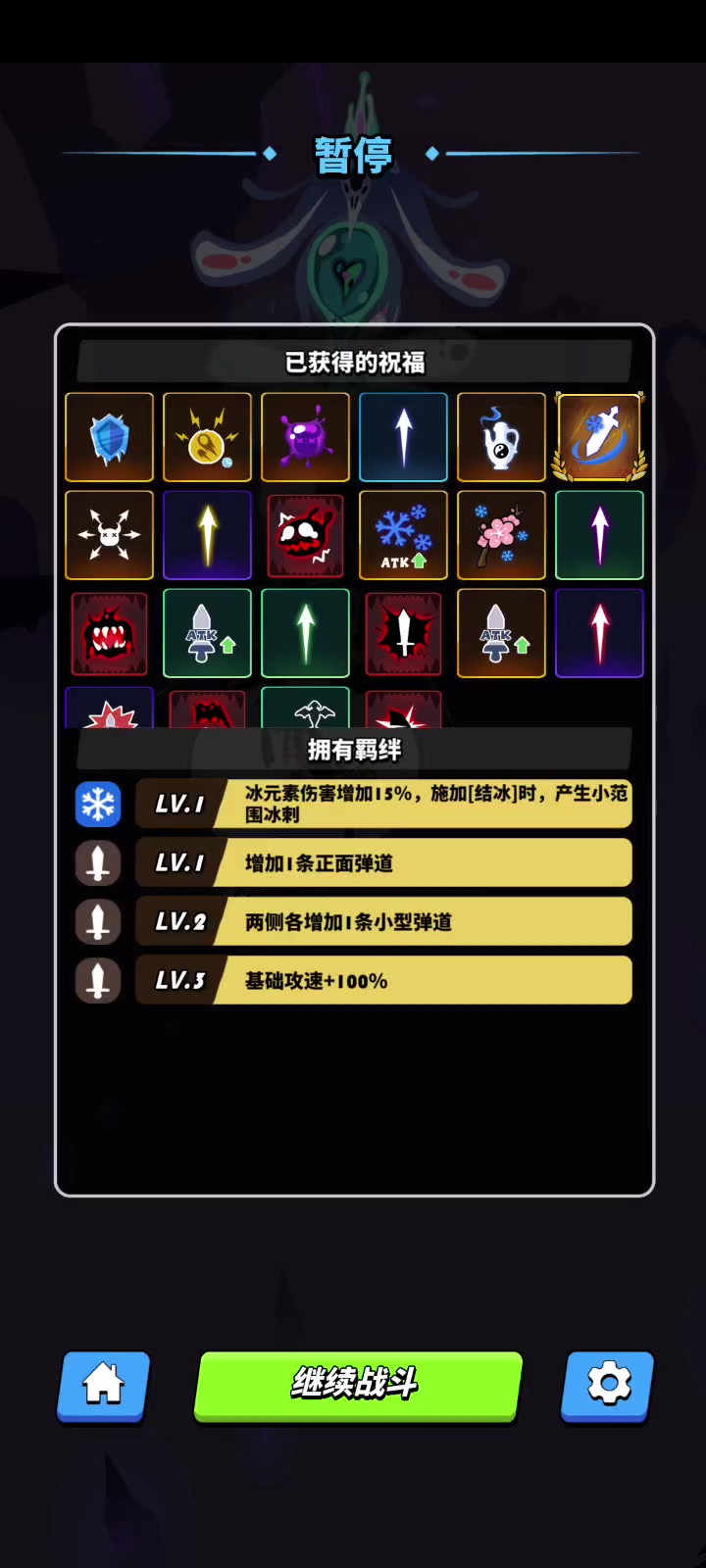Tap the skull with arrows blessing

coord(109,535)
